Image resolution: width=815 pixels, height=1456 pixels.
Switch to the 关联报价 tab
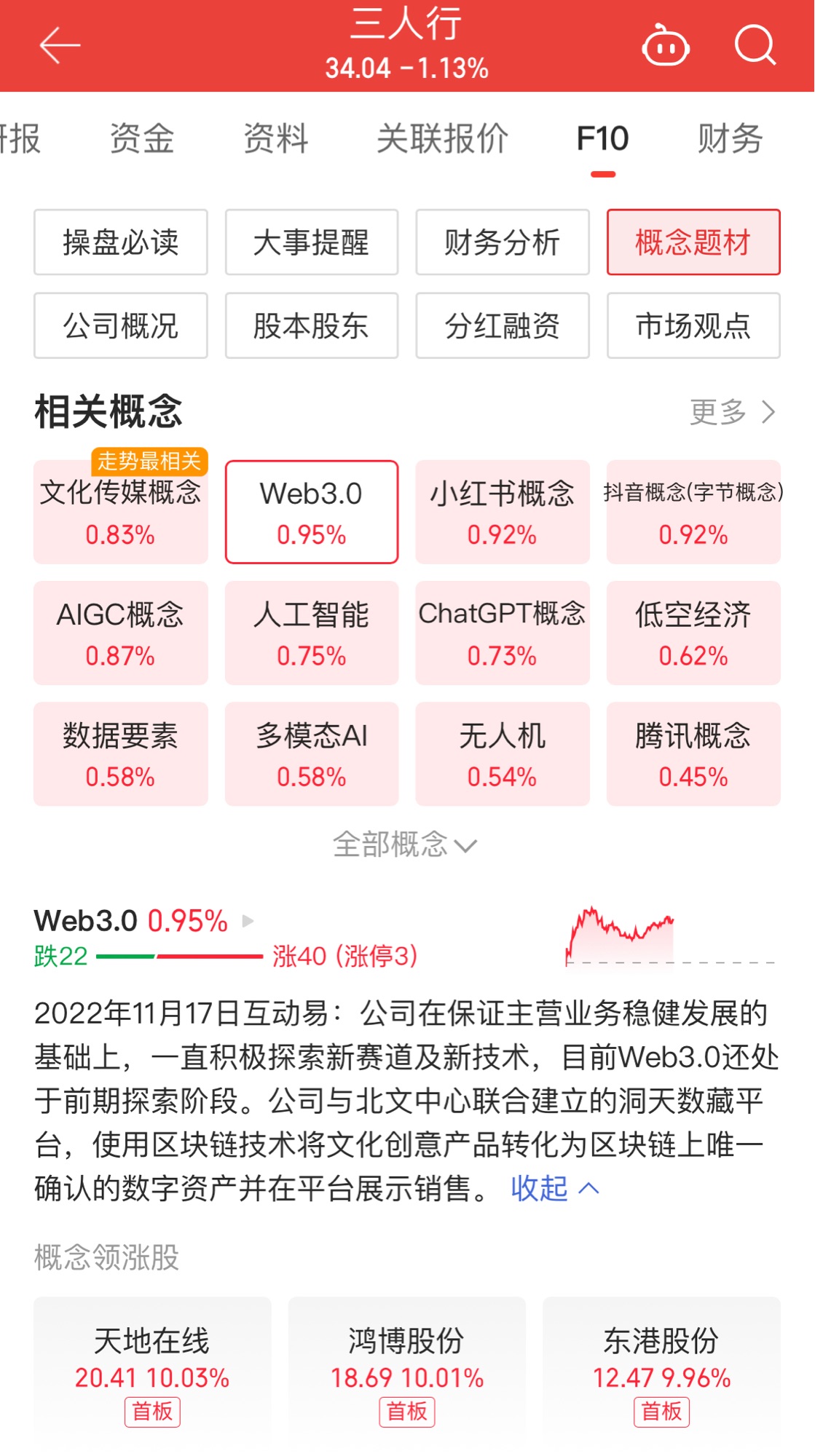[442, 138]
